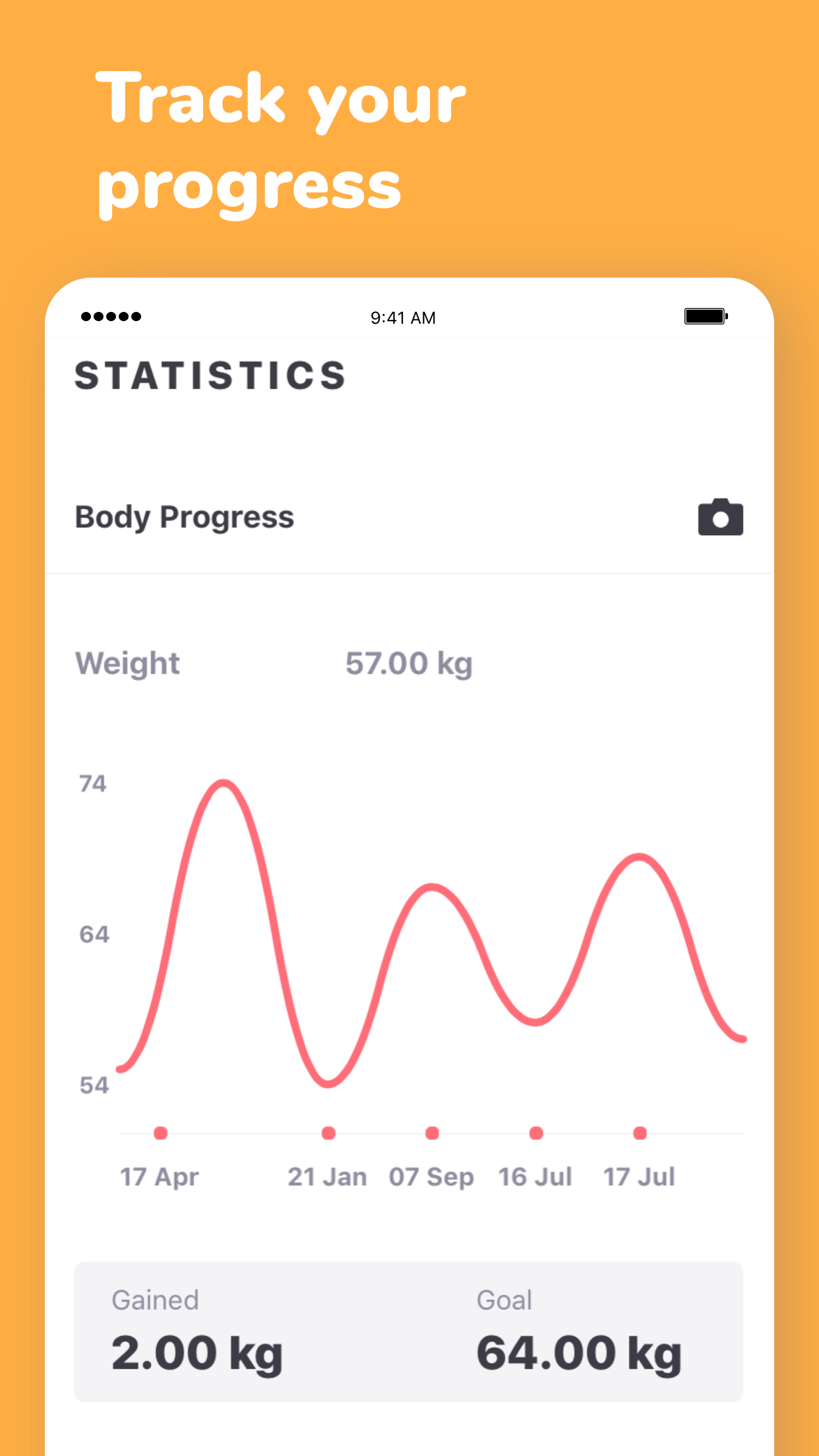Select the 17 Apr data point marker
Screen dimensions: 819x1456
click(160, 1133)
